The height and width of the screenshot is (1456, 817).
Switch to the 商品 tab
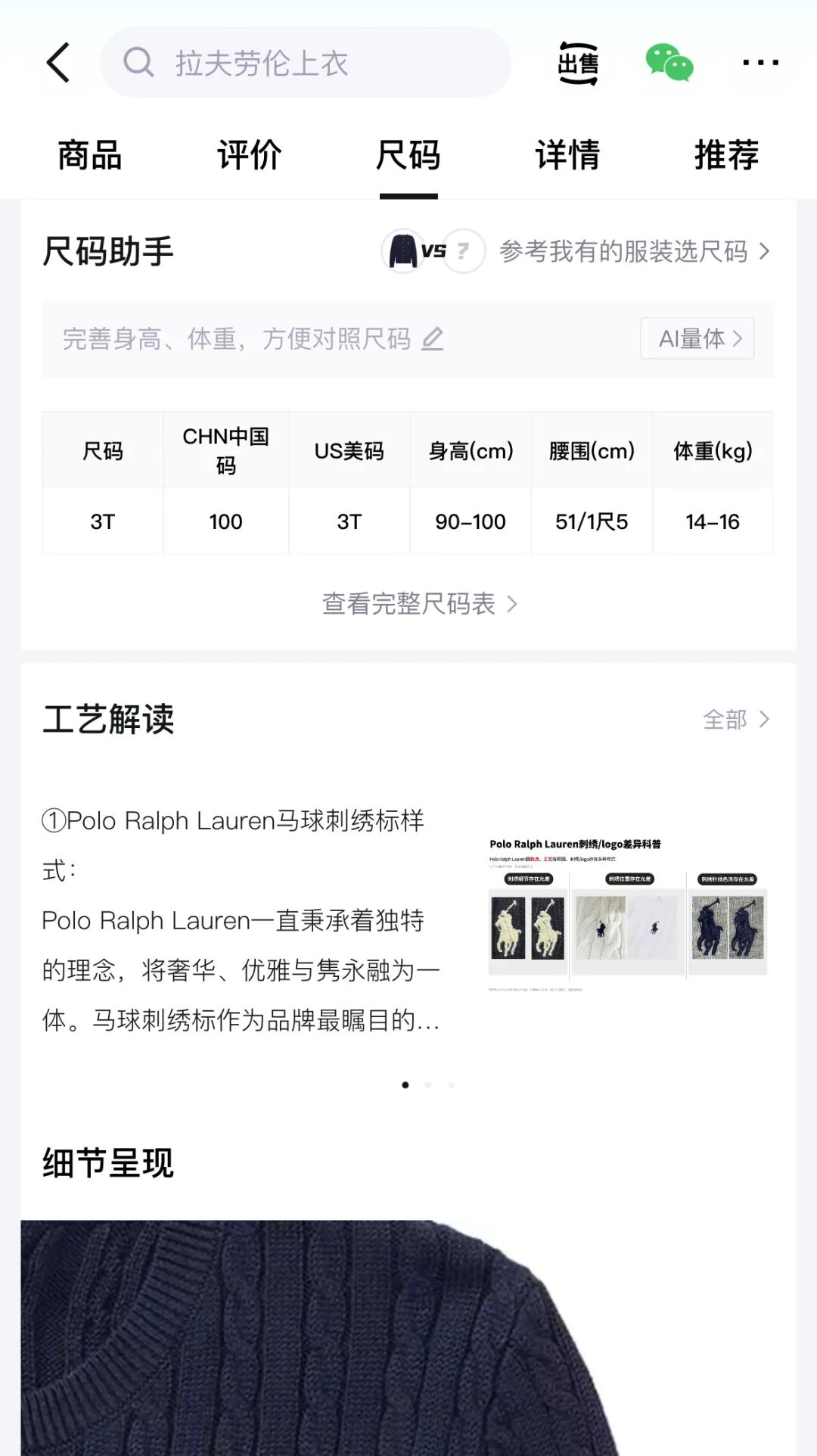click(89, 156)
